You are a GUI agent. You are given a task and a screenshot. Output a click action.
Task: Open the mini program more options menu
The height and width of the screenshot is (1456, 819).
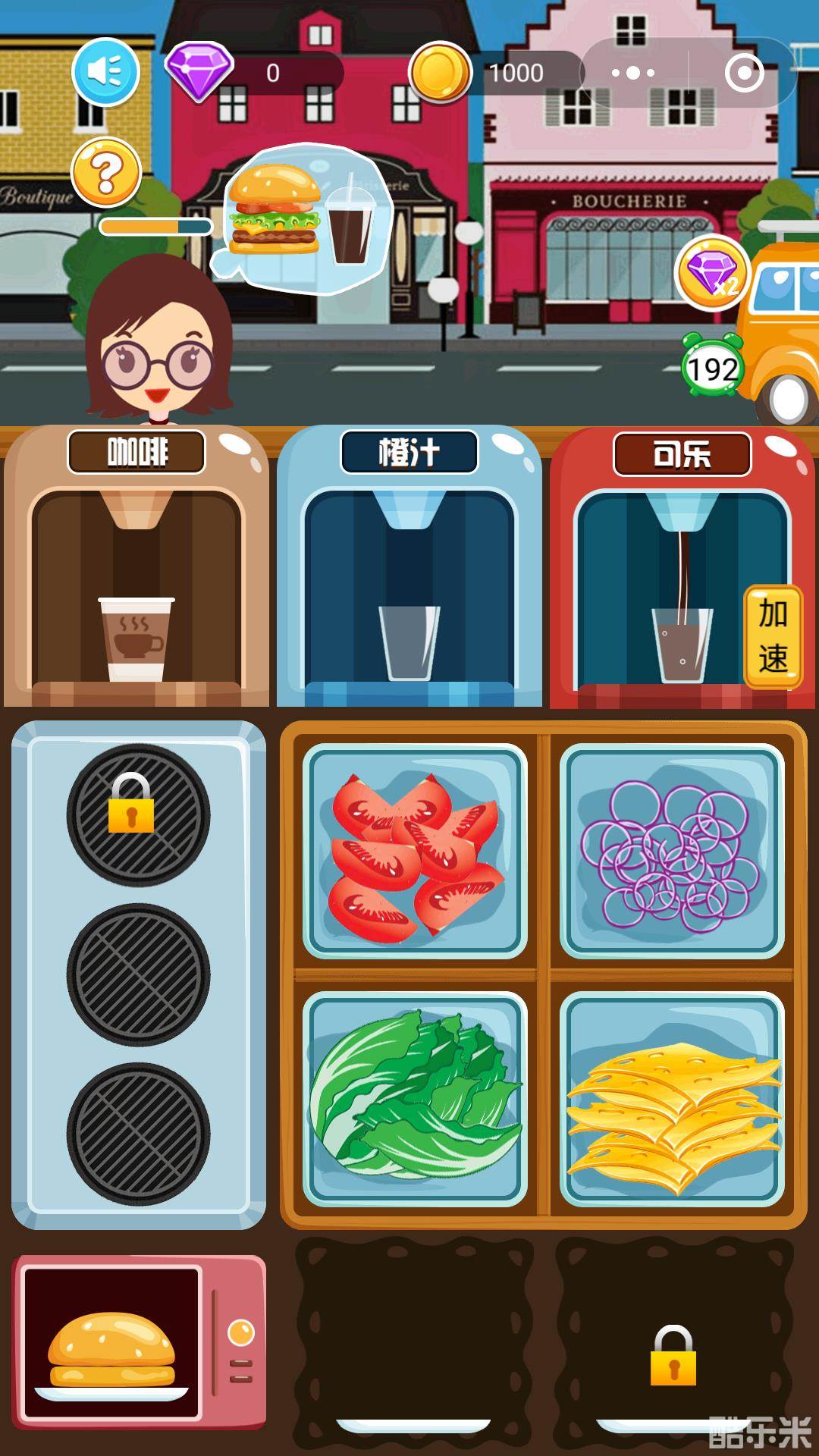click(632, 73)
